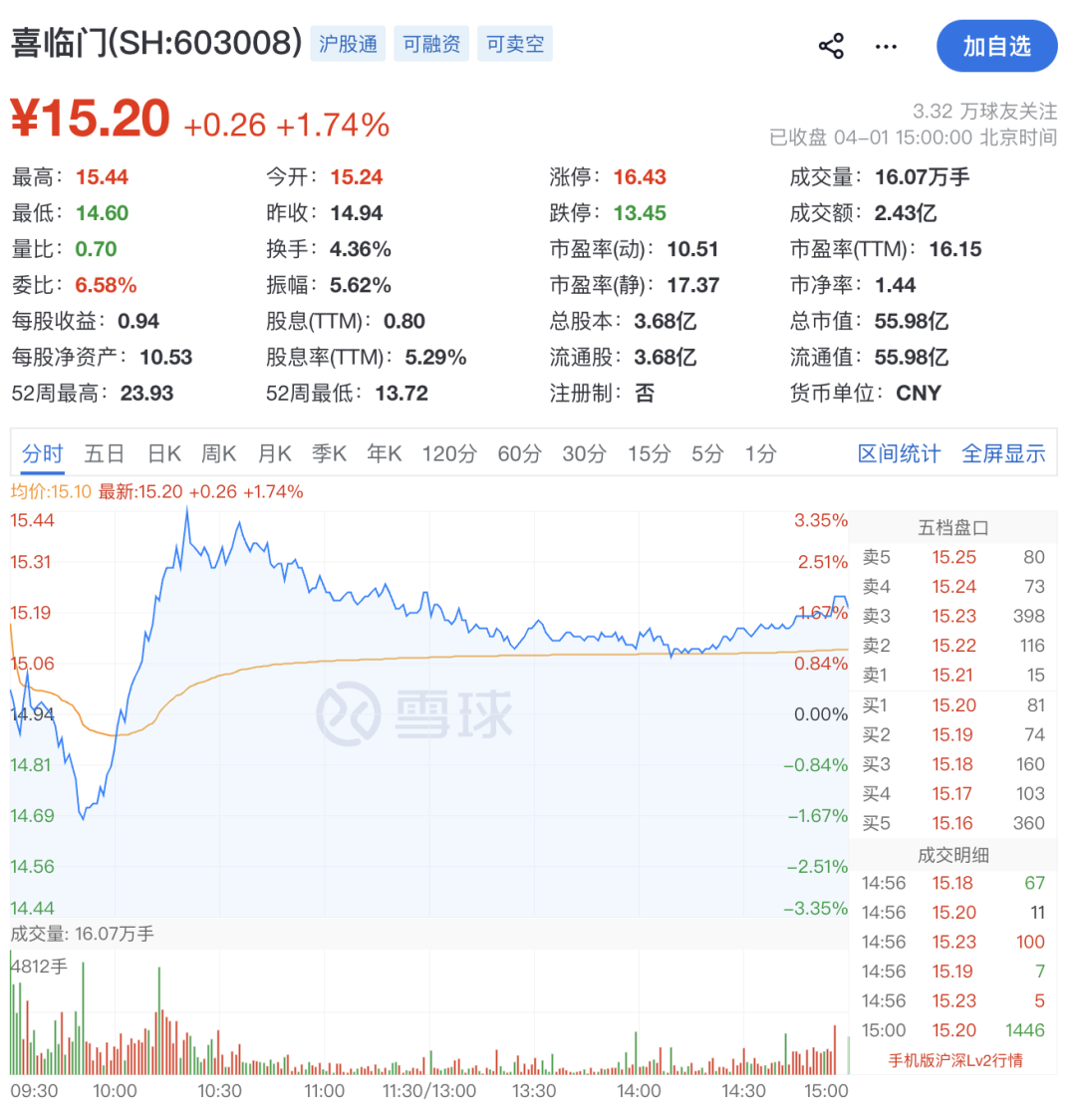Click the share icon
The height and width of the screenshot is (1120, 1076).
[x=833, y=44]
